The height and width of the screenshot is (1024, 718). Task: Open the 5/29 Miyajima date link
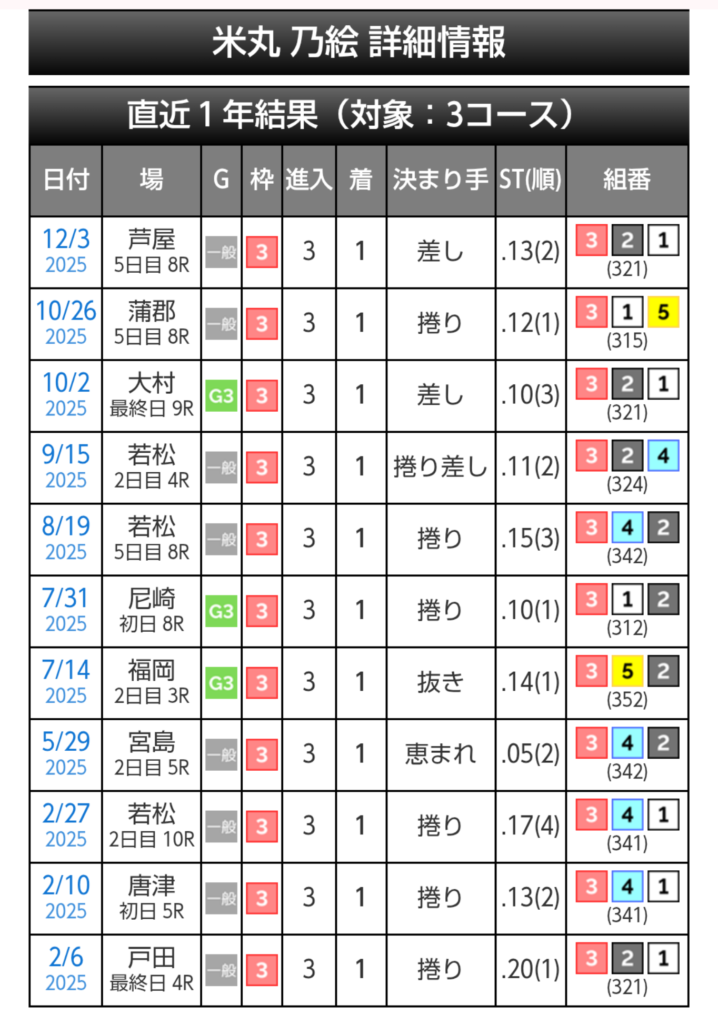click(x=66, y=743)
